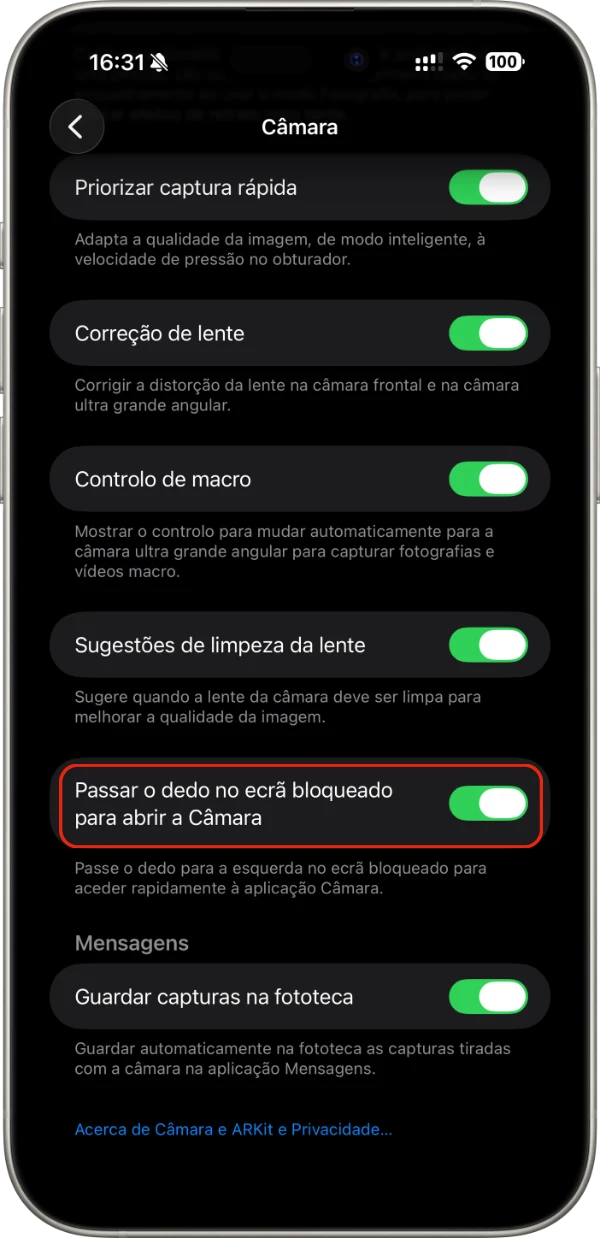Turn off Guardar capturas na fototeca
This screenshot has width=600, height=1238.
tap(487, 997)
